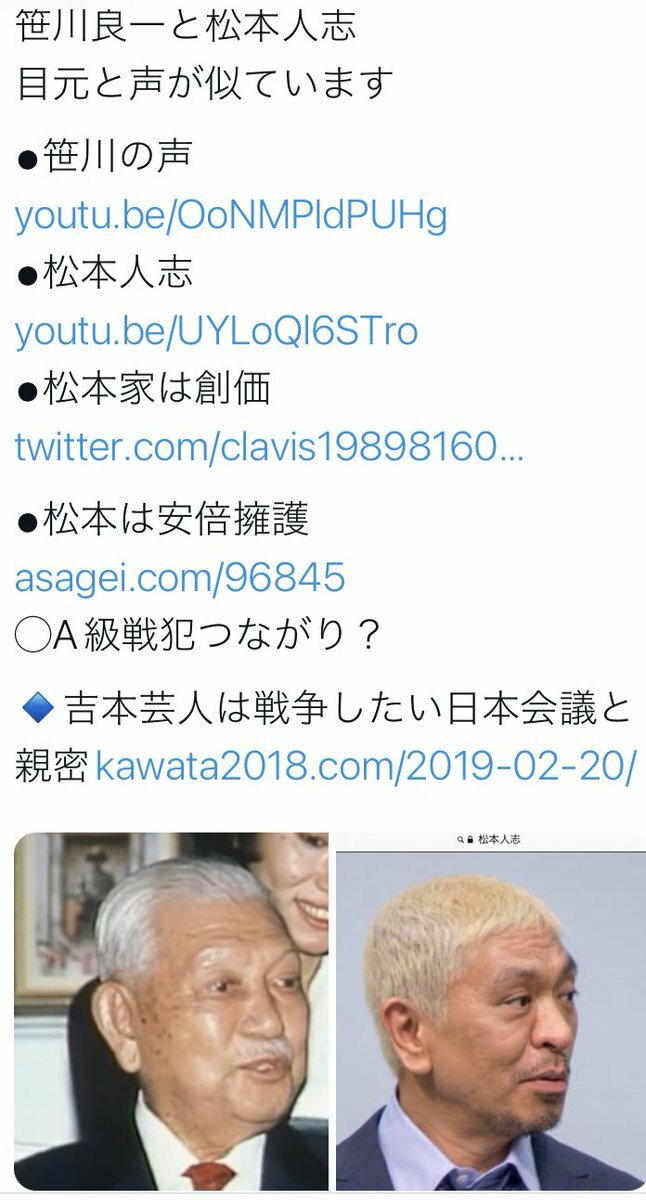Open the youtu.be/OoNMPldPUHg link
Image resolution: width=646 pixels, height=1200 pixels.
[x=230, y=216]
